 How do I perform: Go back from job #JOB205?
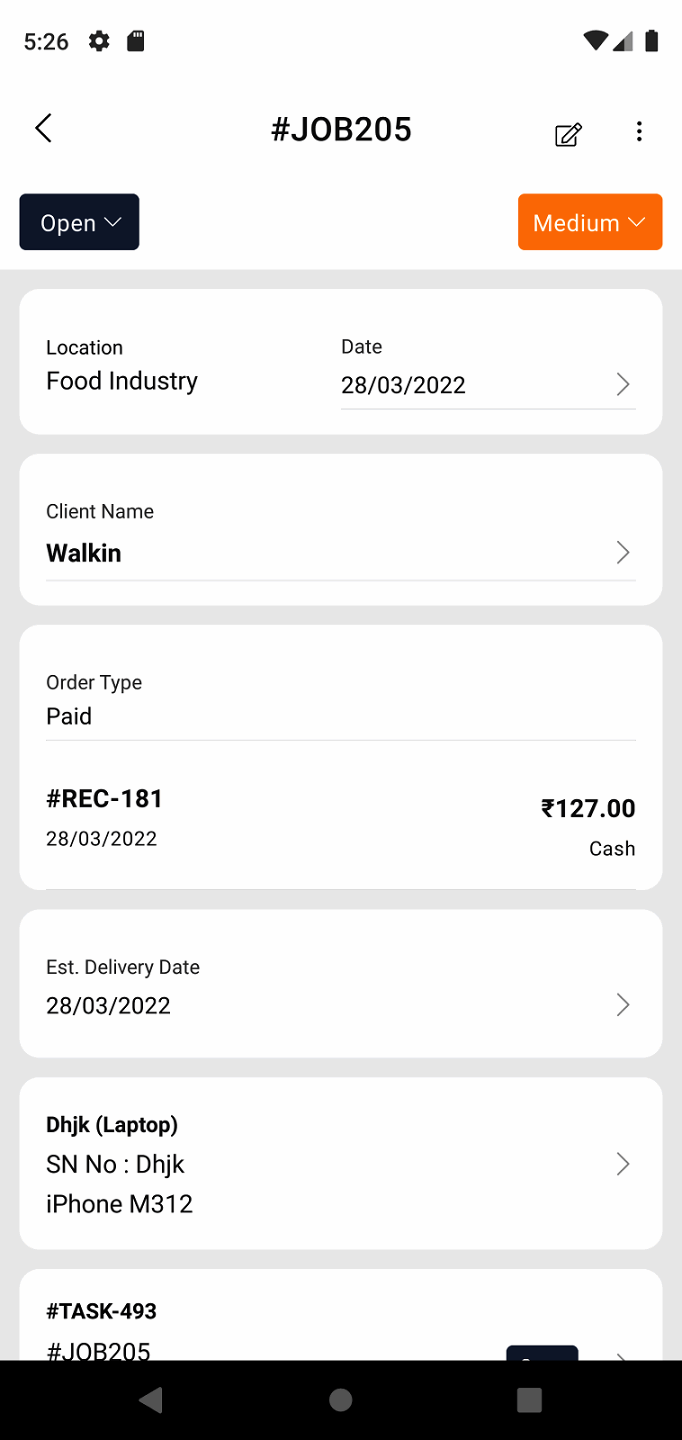pyautogui.click(x=43, y=128)
